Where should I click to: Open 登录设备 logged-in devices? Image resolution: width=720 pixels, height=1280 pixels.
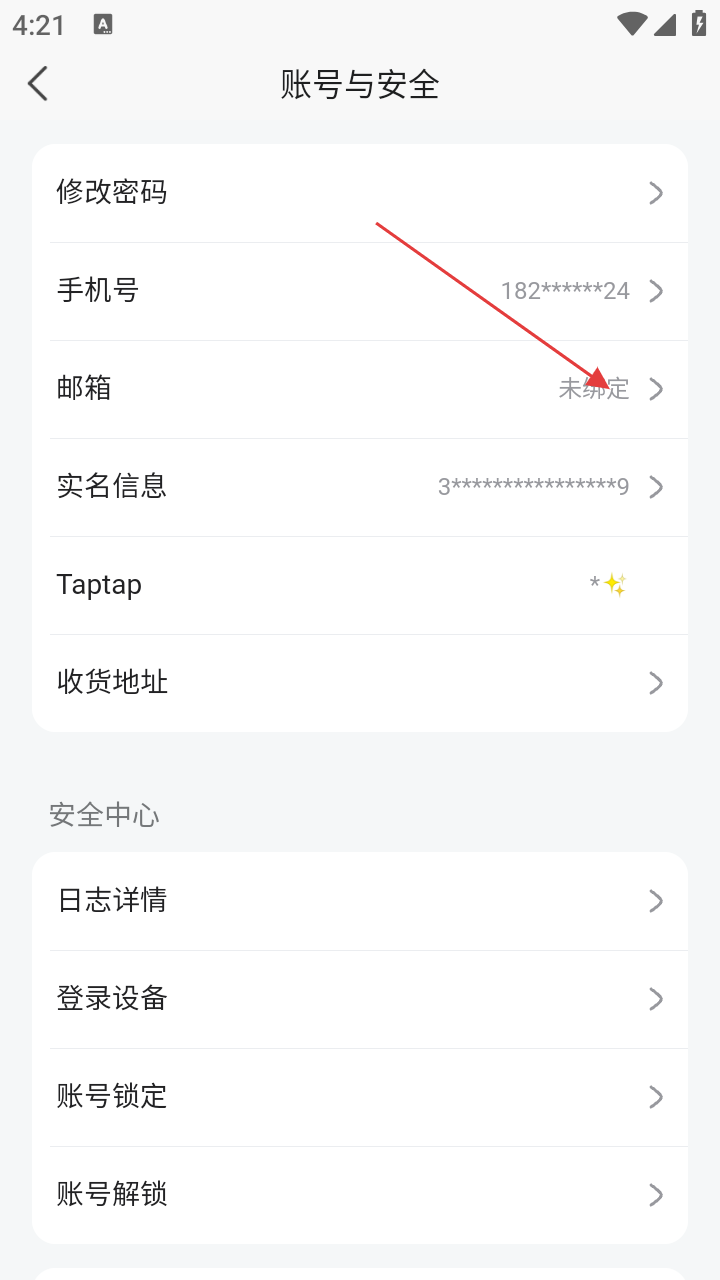pyautogui.click(x=360, y=999)
